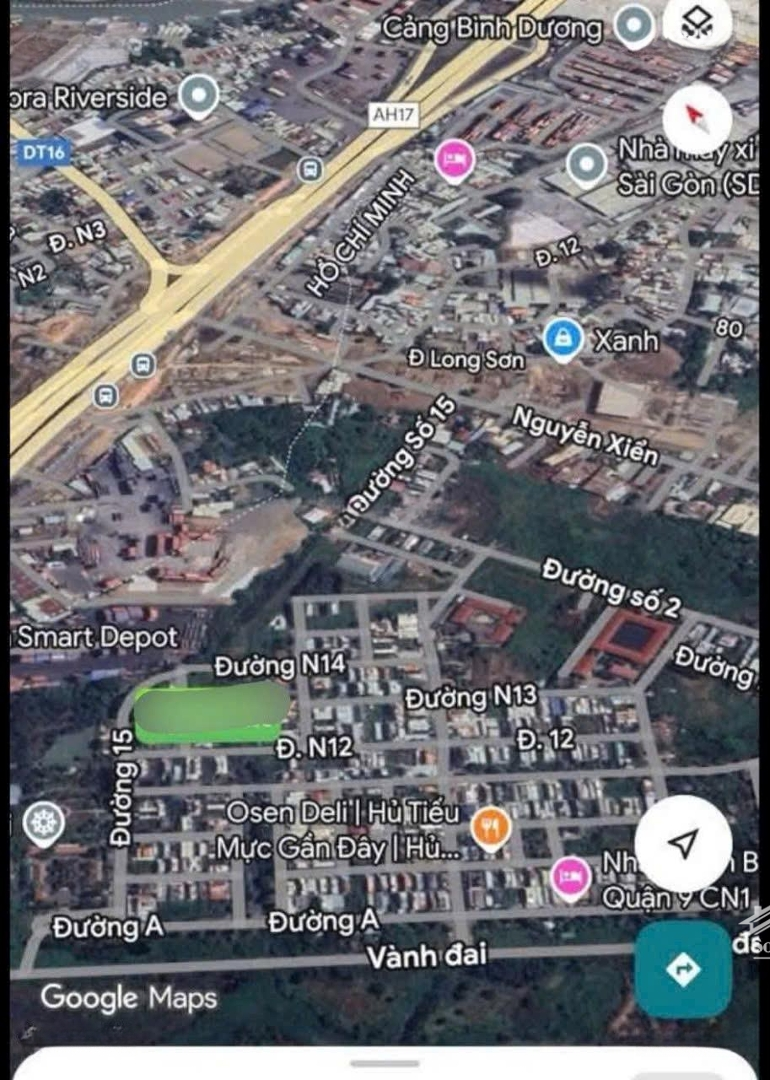Select the Xanh shopping pin
The image size is (770, 1080).
563,339
